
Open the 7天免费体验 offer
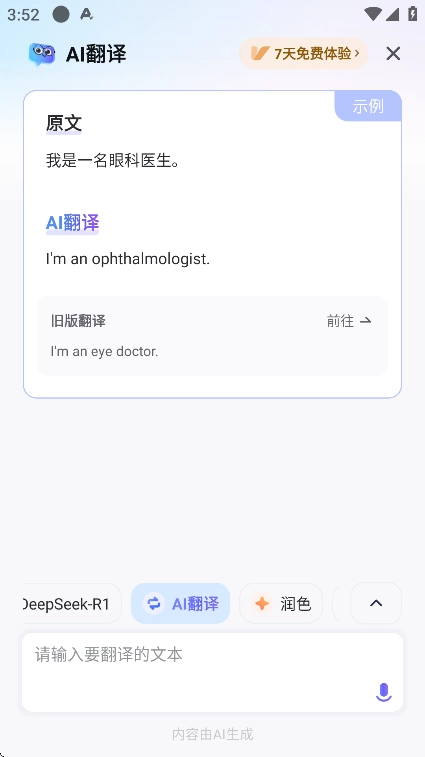click(x=304, y=53)
